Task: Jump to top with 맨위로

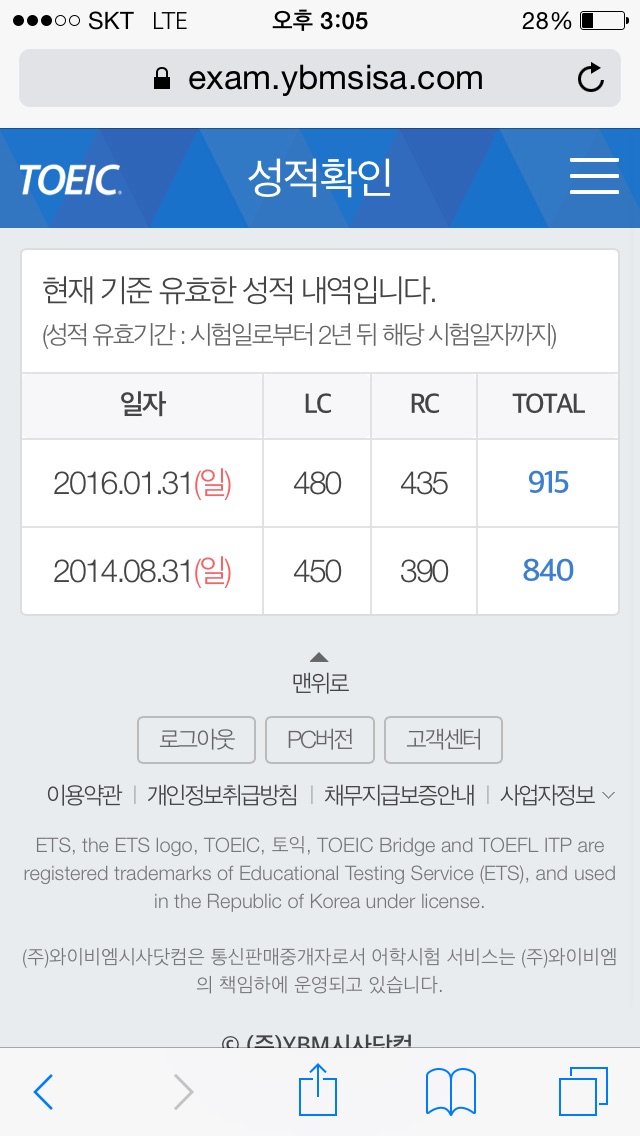Action: coord(320,672)
